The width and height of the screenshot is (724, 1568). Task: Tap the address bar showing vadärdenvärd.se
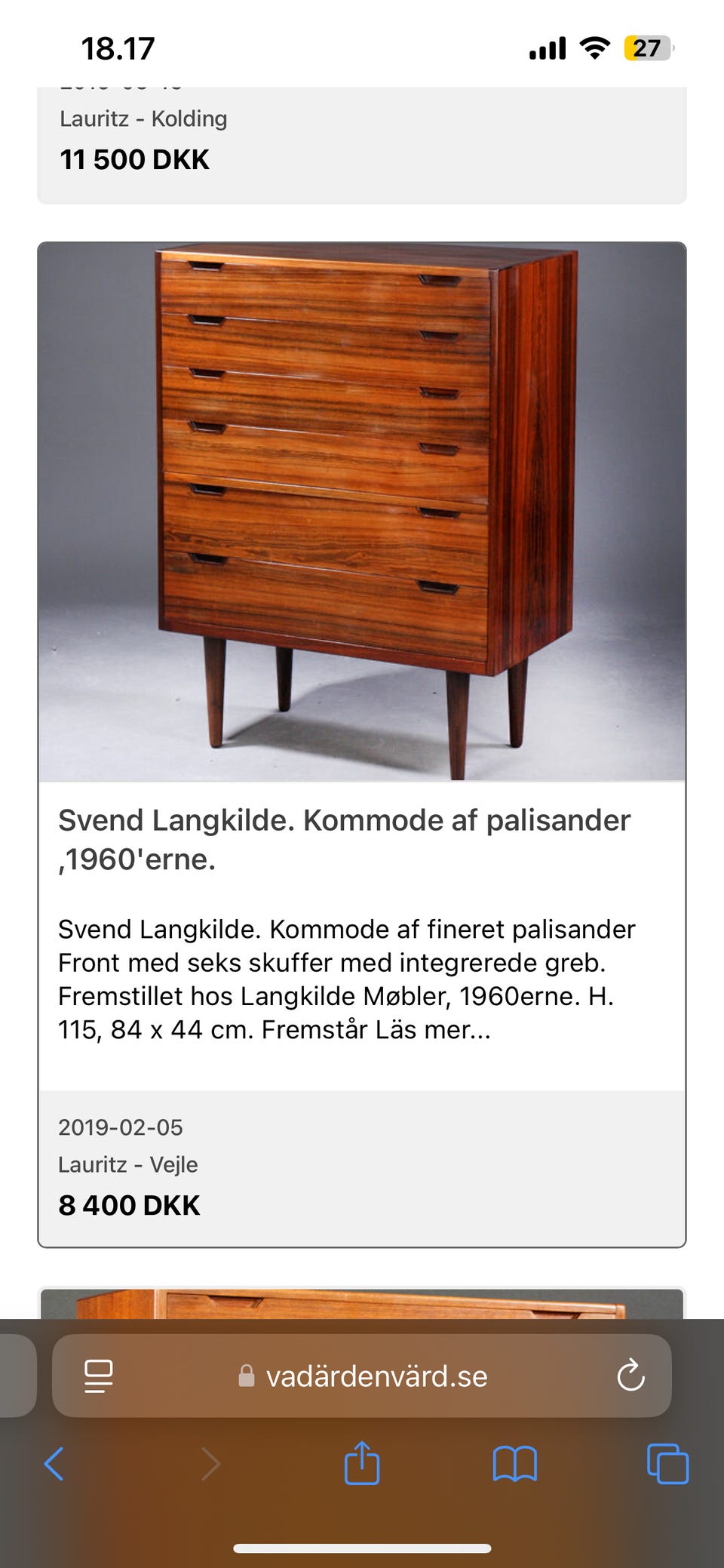pyautogui.click(x=376, y=1375)
